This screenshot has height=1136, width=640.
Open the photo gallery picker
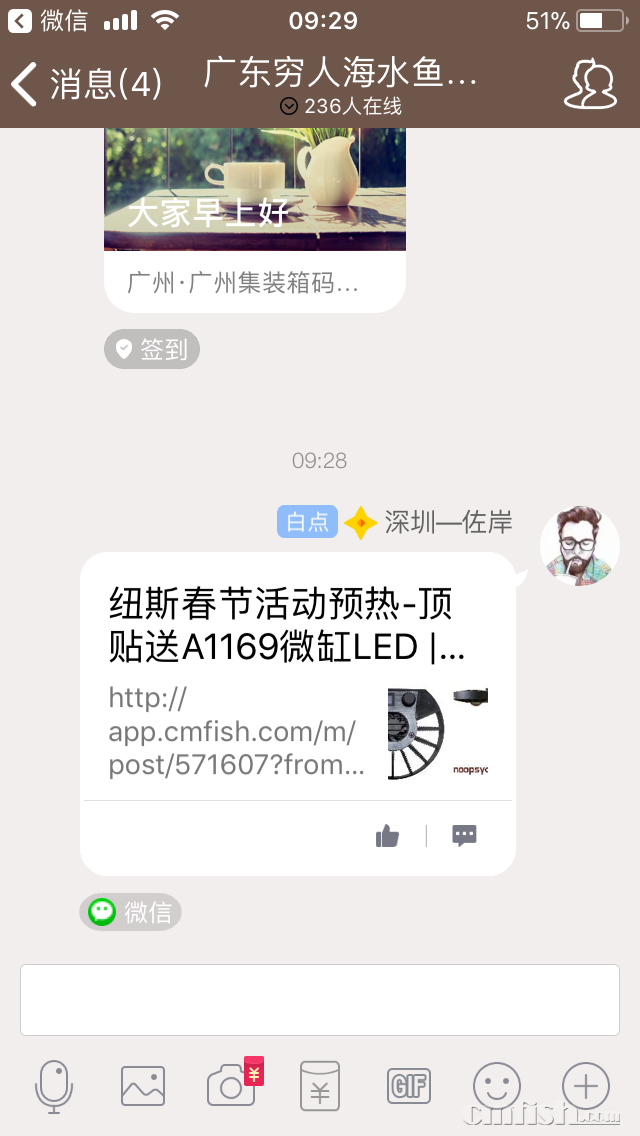point(143,1086)
